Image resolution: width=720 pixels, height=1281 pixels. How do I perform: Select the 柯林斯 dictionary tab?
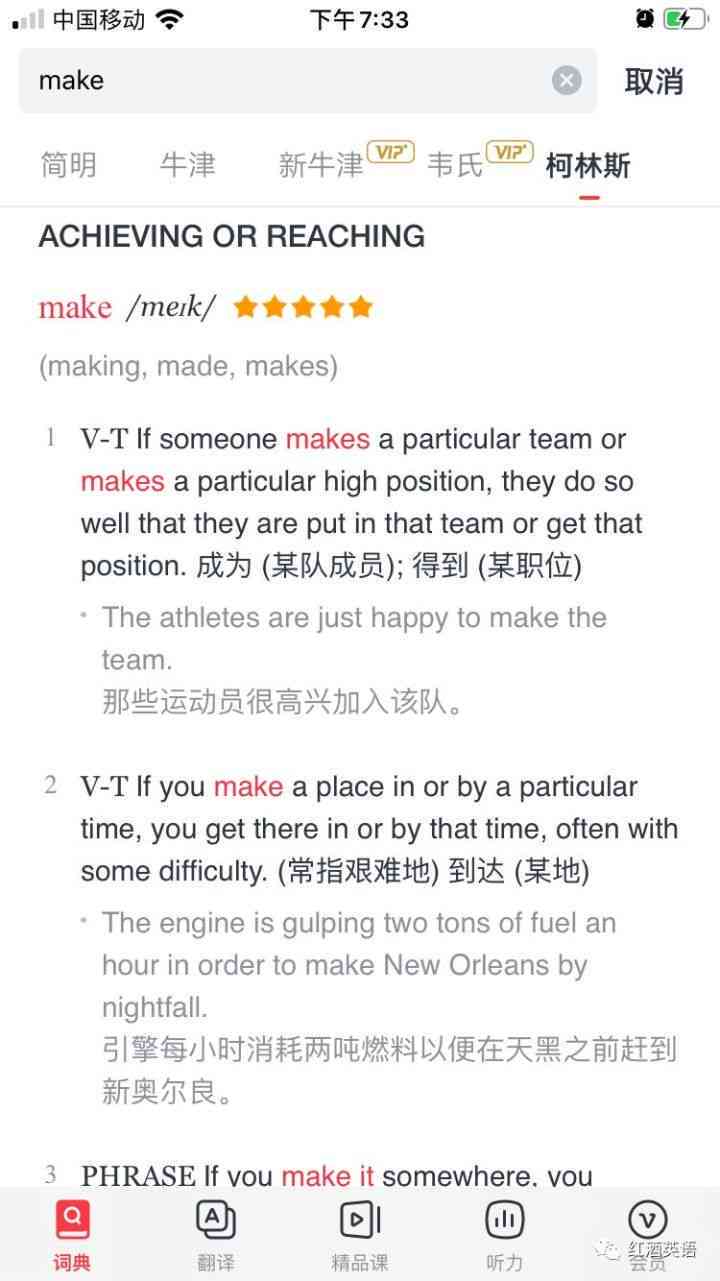coord(588,164)
